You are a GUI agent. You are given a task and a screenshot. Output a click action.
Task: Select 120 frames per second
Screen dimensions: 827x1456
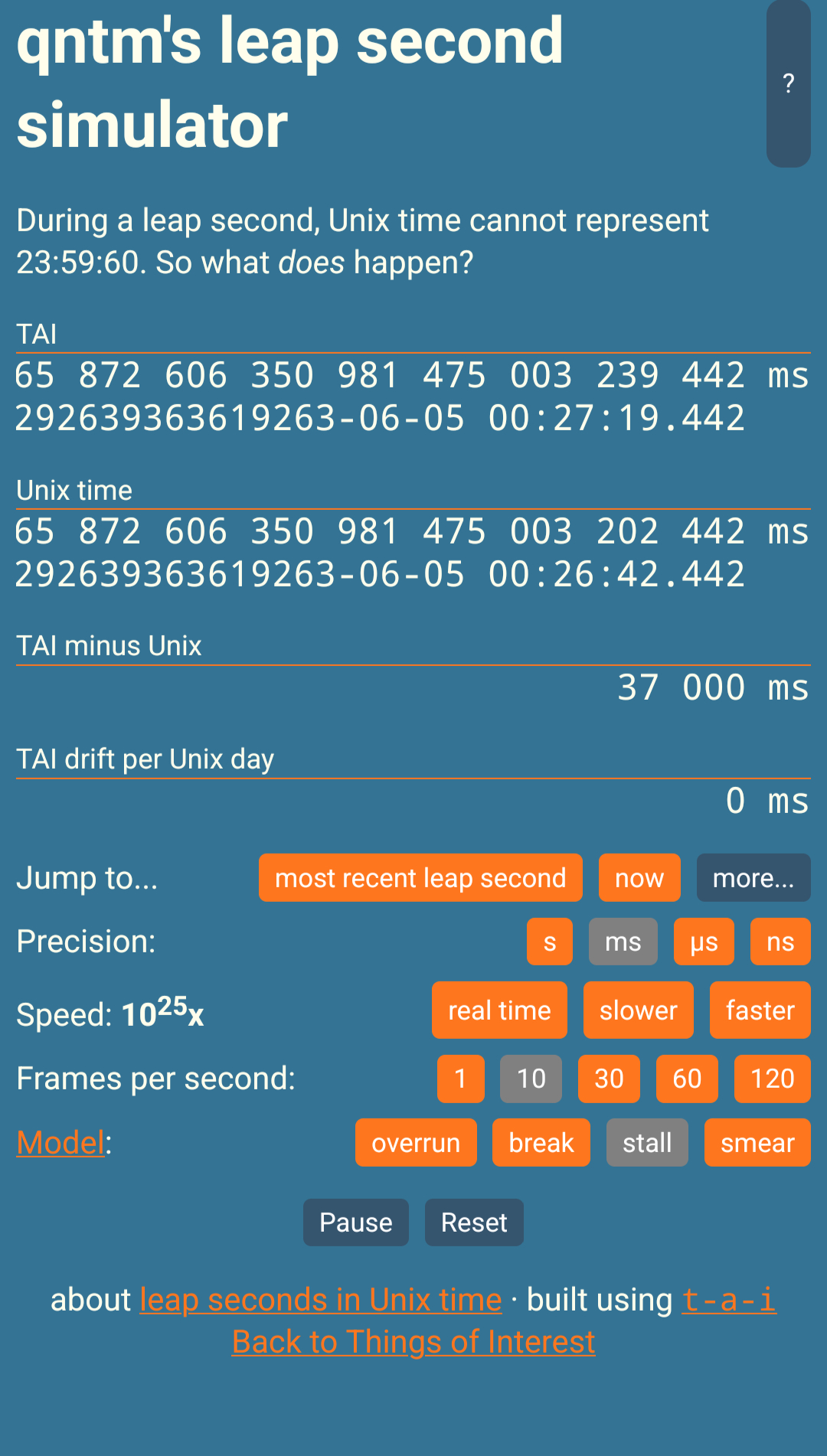pos(772,1079)
